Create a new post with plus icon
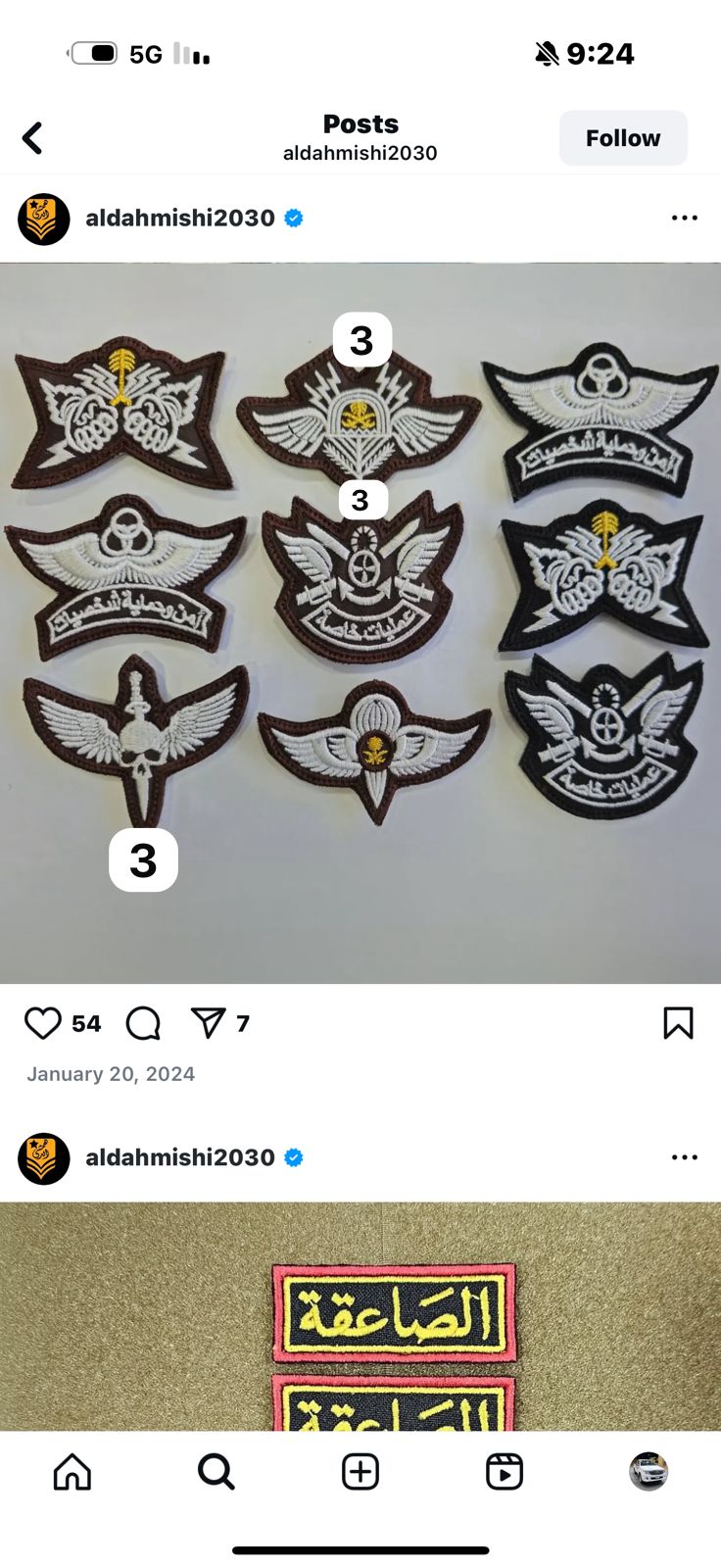The image size is (721, 1568). (360, 1472)
